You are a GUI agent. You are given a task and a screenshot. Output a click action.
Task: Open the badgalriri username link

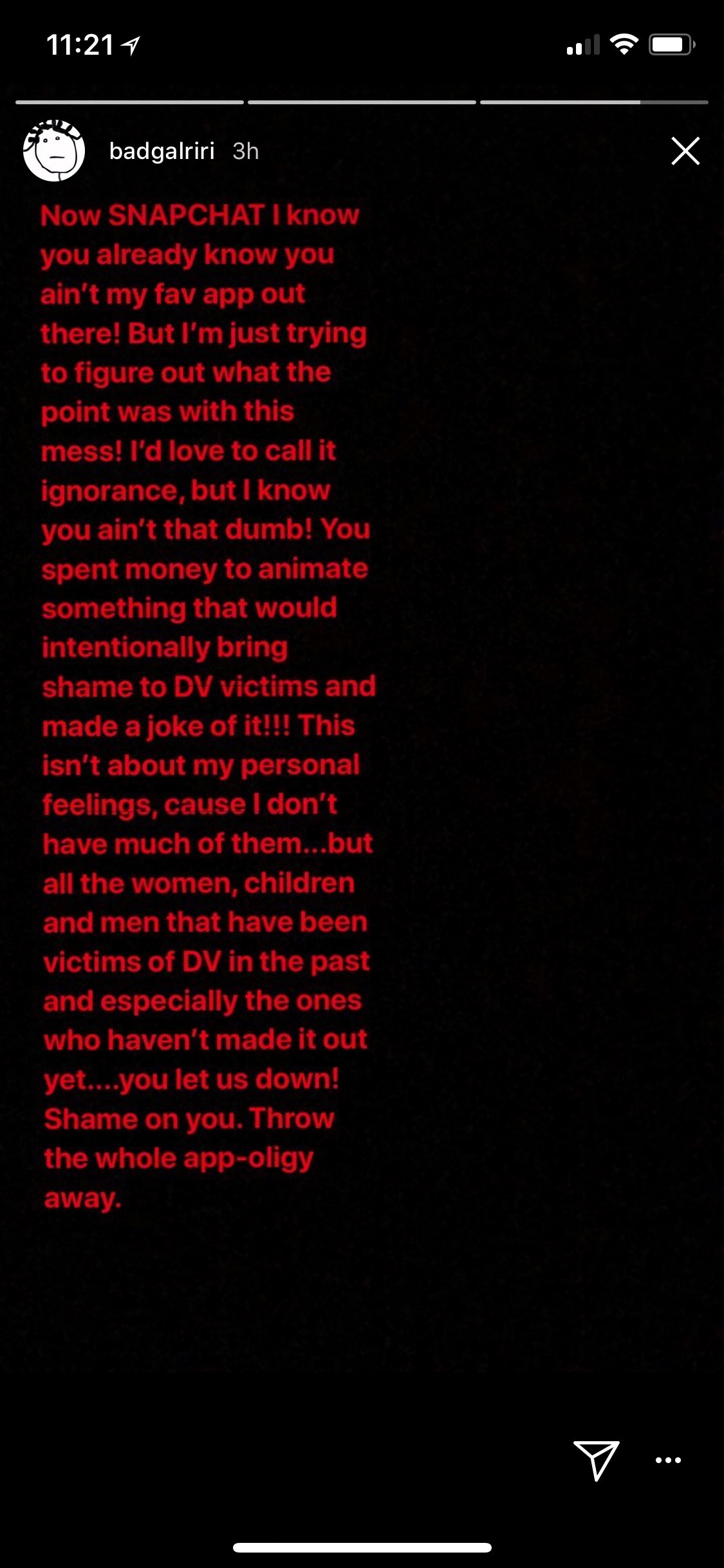[162, 151]
